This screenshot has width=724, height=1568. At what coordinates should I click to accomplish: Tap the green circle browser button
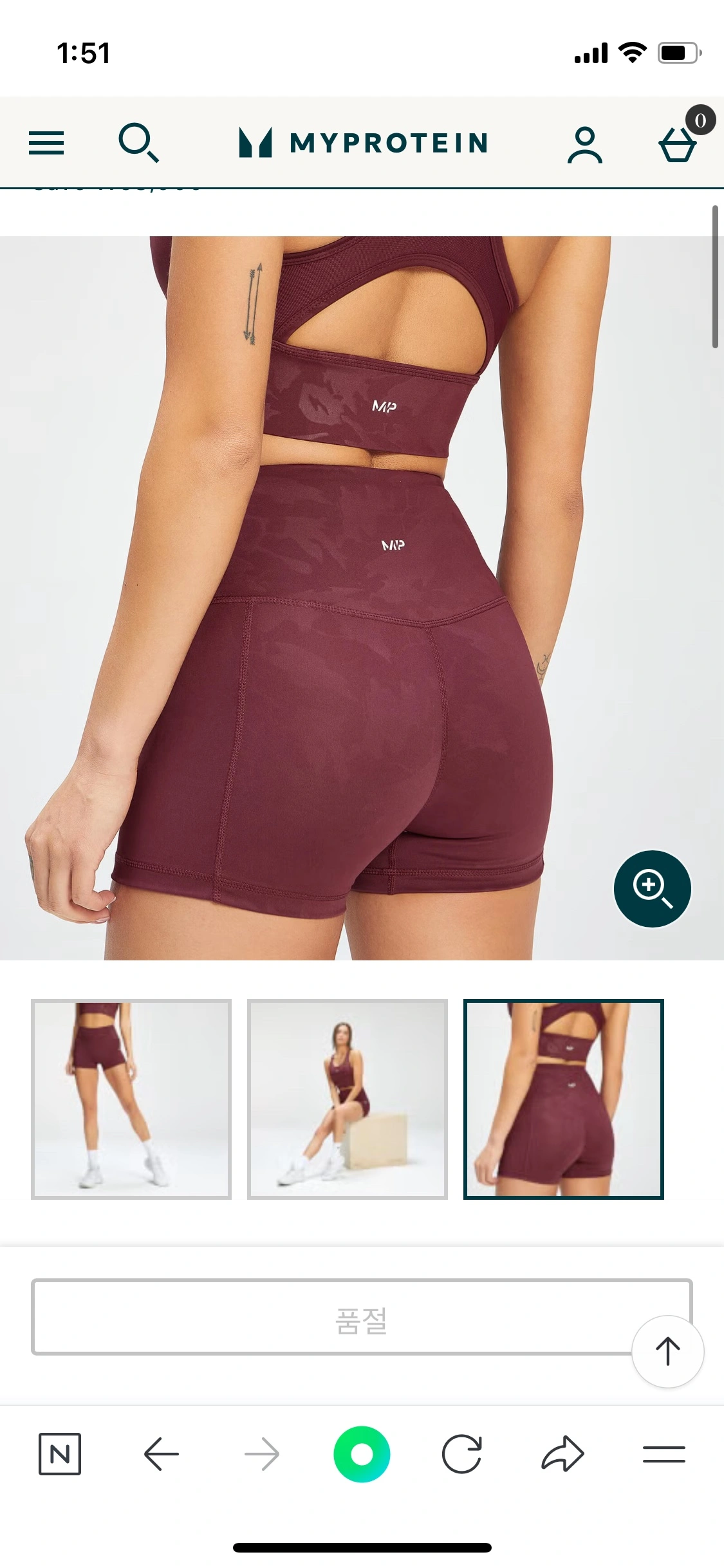[362, 1454]
